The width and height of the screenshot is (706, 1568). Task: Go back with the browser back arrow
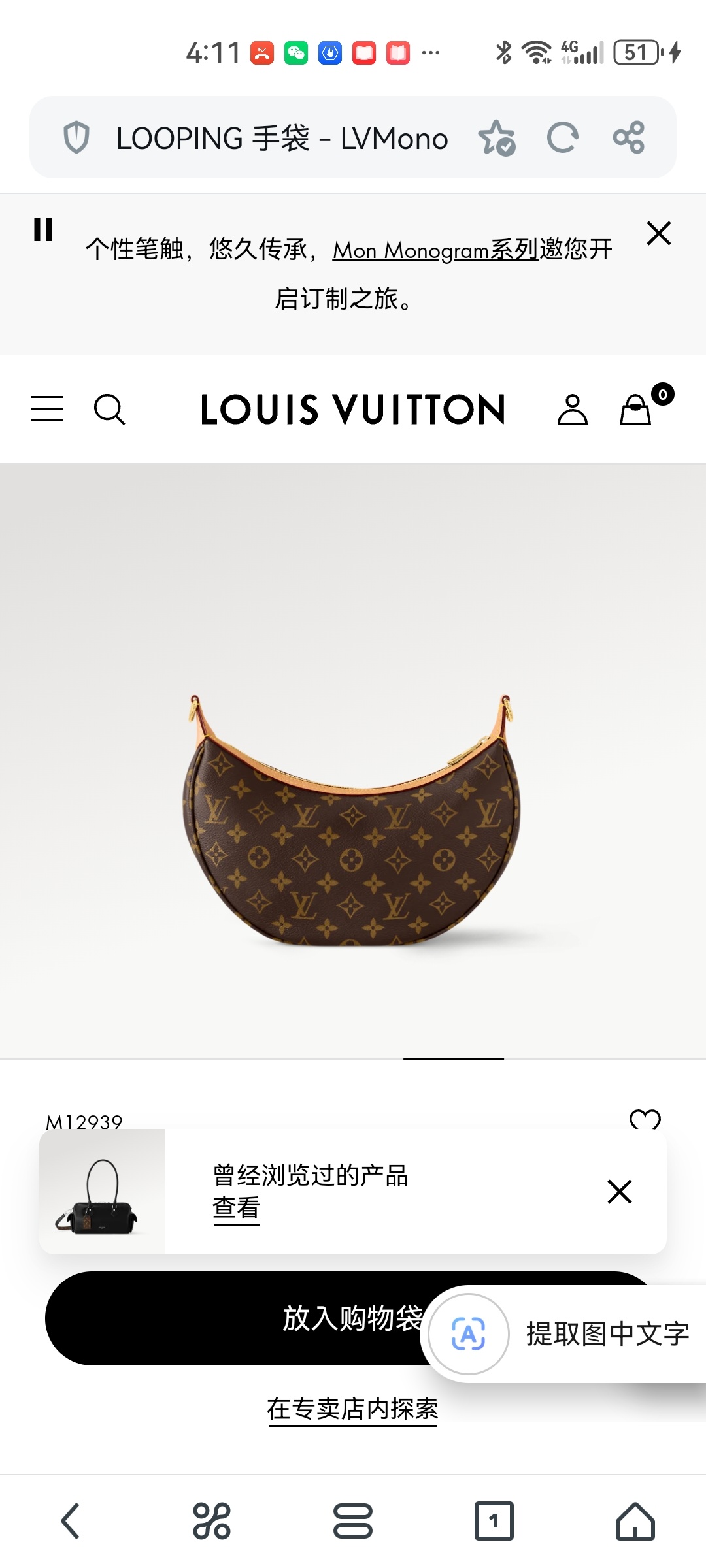pyautogui.click(x=70, y=1521)
